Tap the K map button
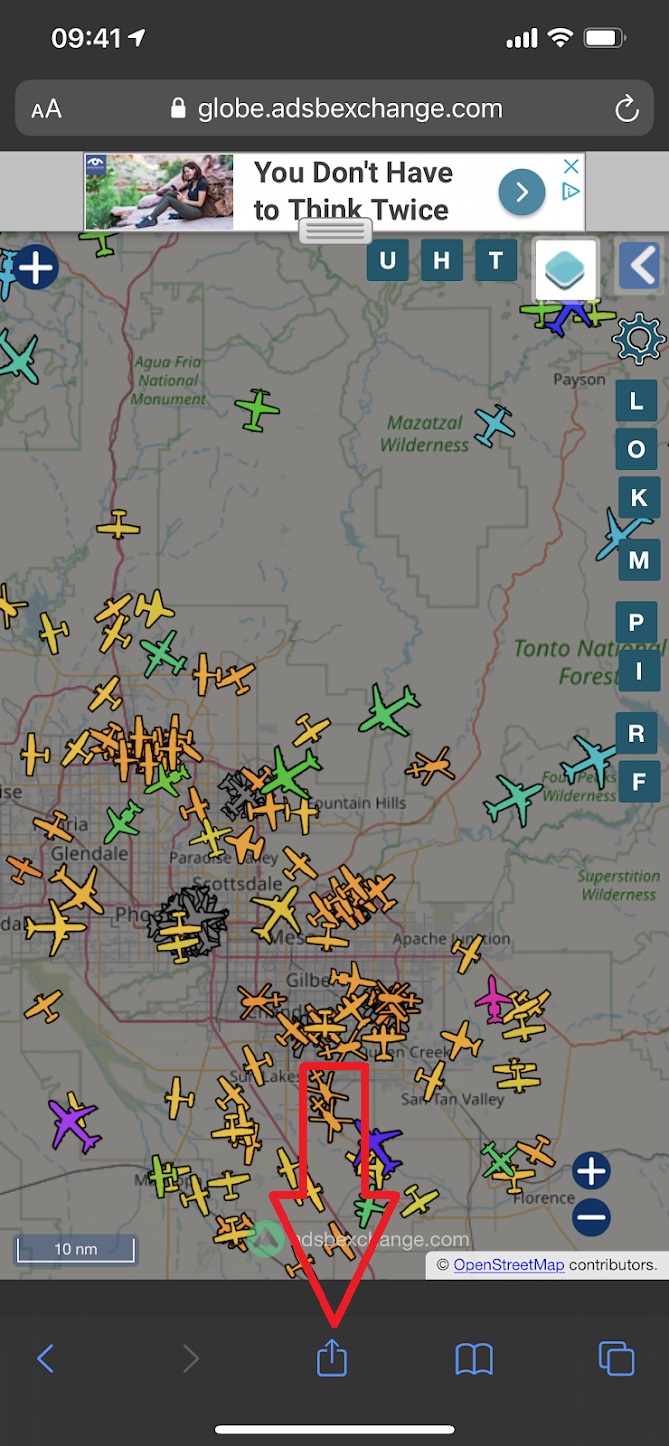Viewport: 669px width, 1446px height. coord(638,496)
